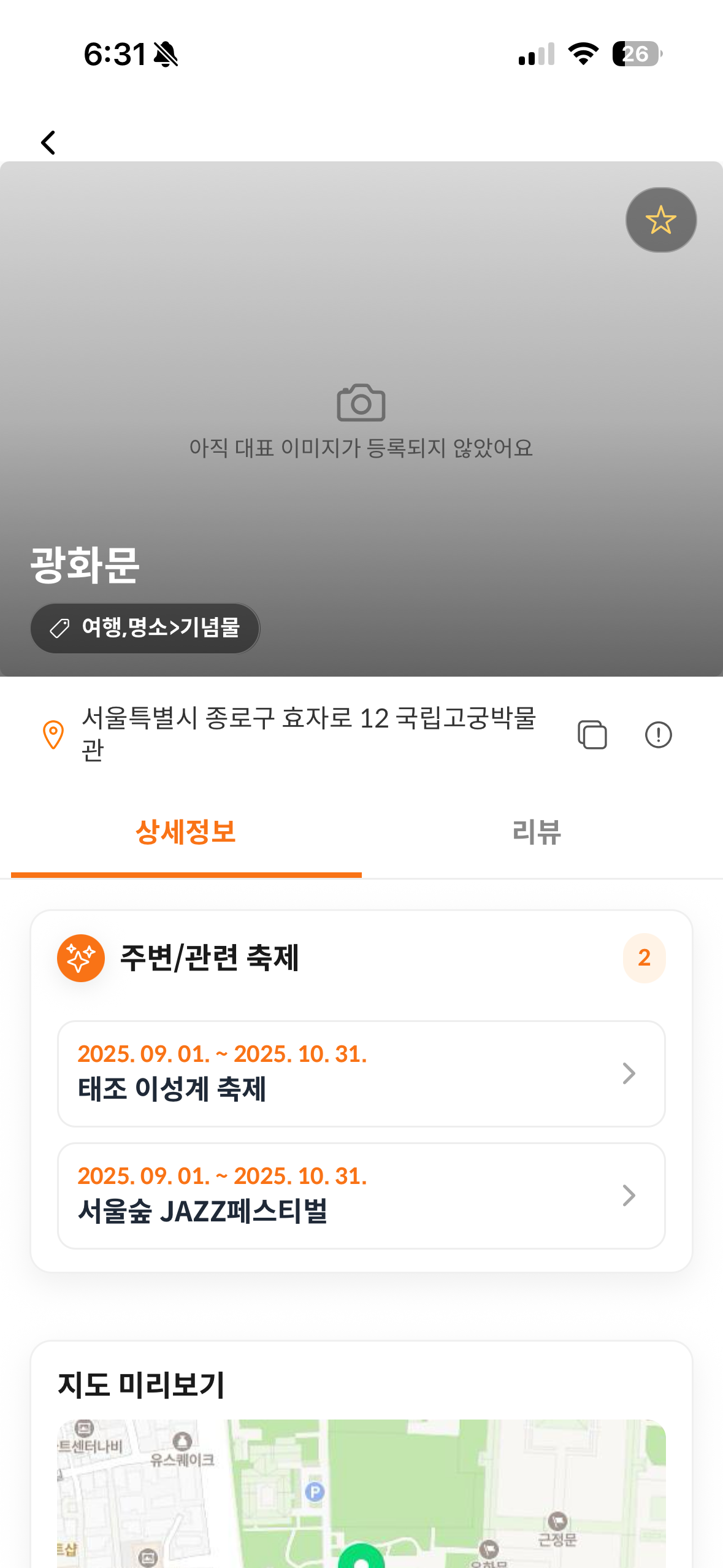Open the 태조 이성계 축제 festival card
This screenshot has width=723, height=1568.
coord(361,1074)
